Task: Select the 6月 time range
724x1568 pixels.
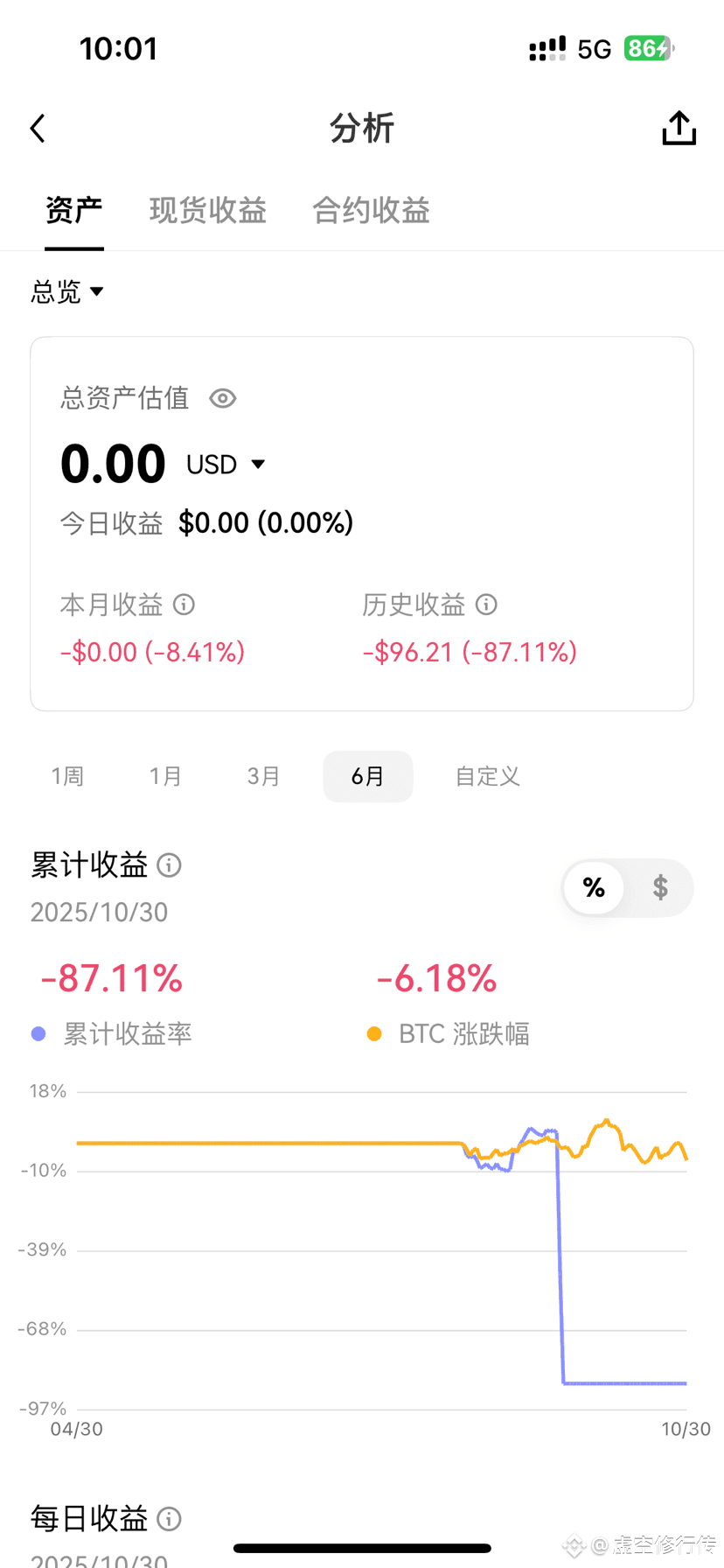Action: pos(368,776)
